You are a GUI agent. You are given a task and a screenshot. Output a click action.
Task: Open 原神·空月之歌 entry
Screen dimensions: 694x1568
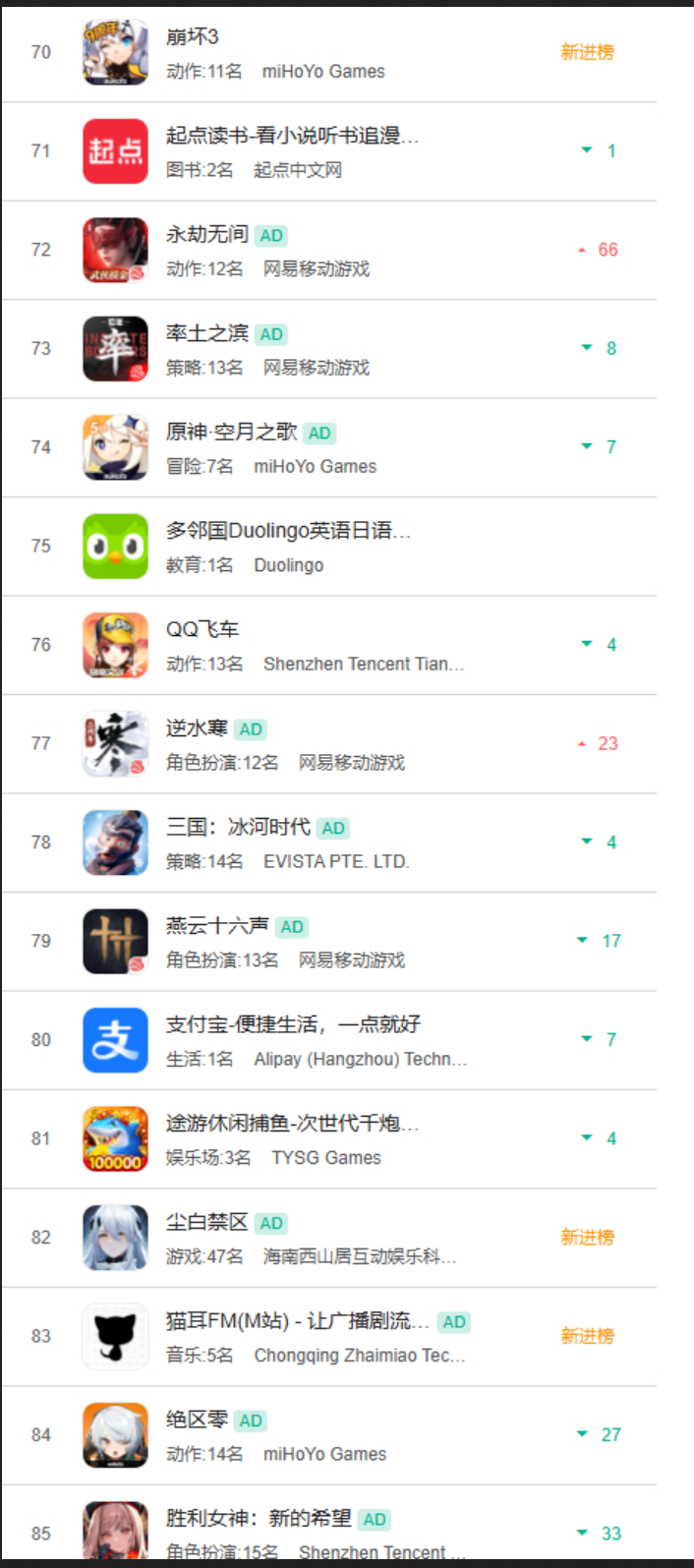pyautogui.click(x=232, y=433)
